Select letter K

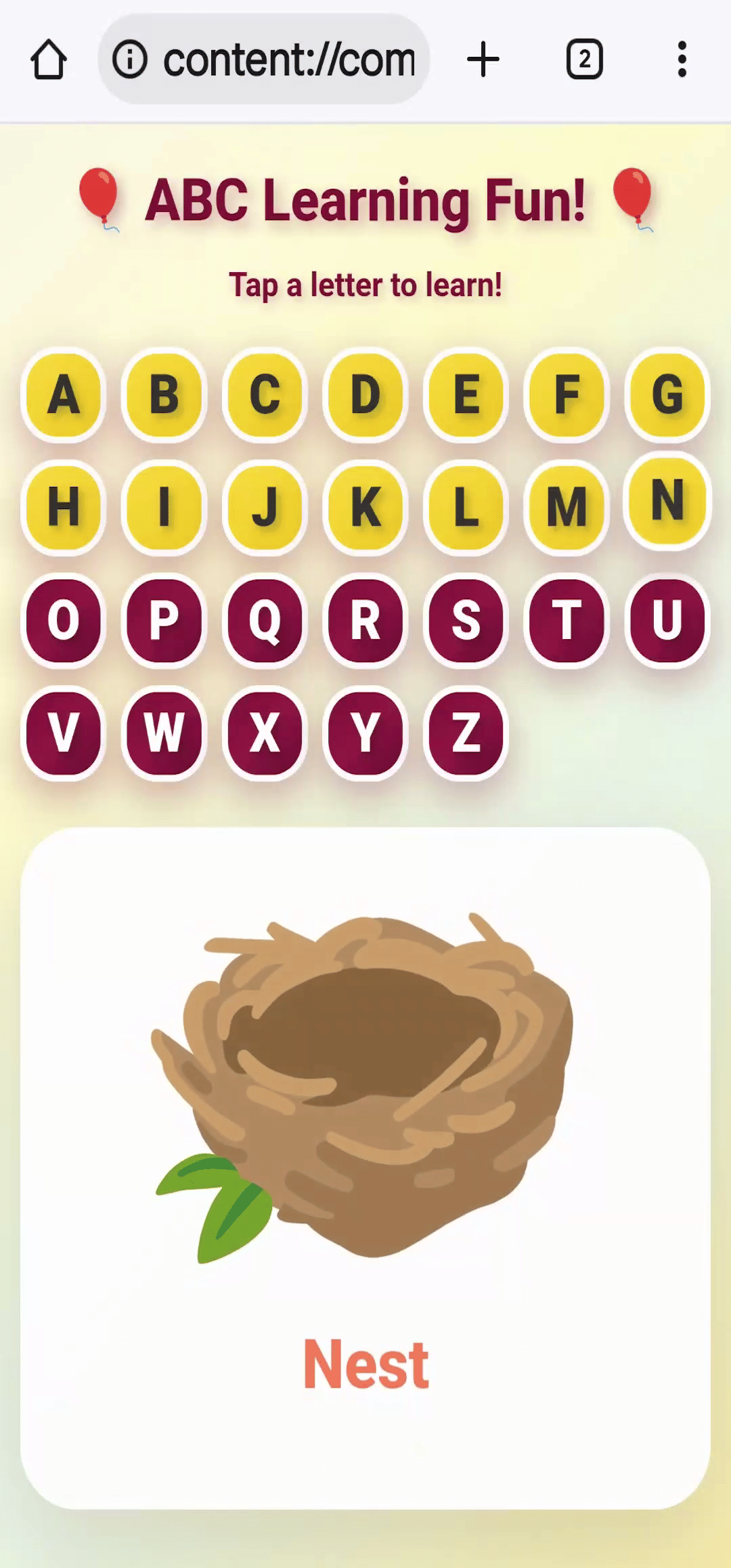click(365, 507)
